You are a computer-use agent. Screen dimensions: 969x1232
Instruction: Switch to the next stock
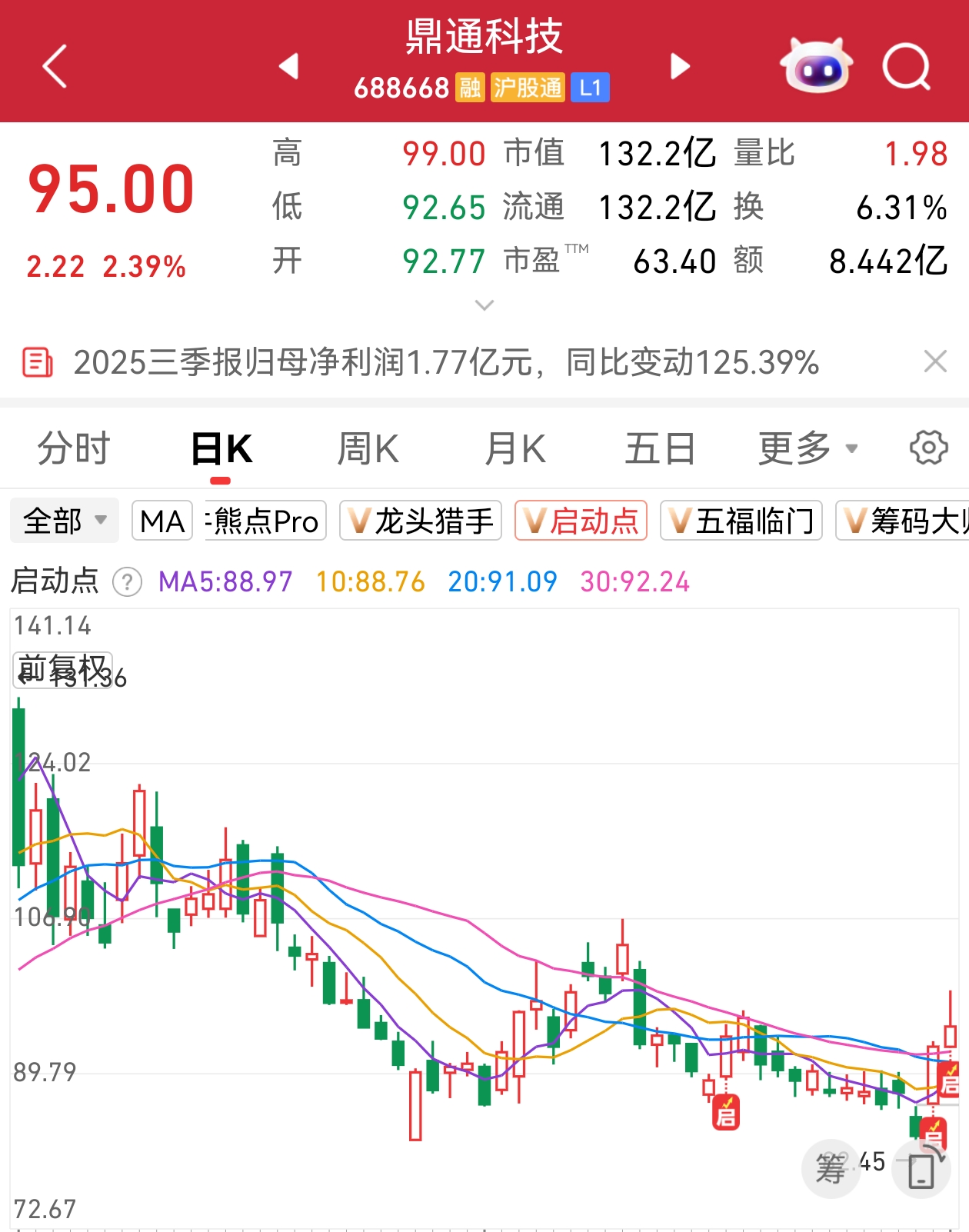click(x=680, y=66)
